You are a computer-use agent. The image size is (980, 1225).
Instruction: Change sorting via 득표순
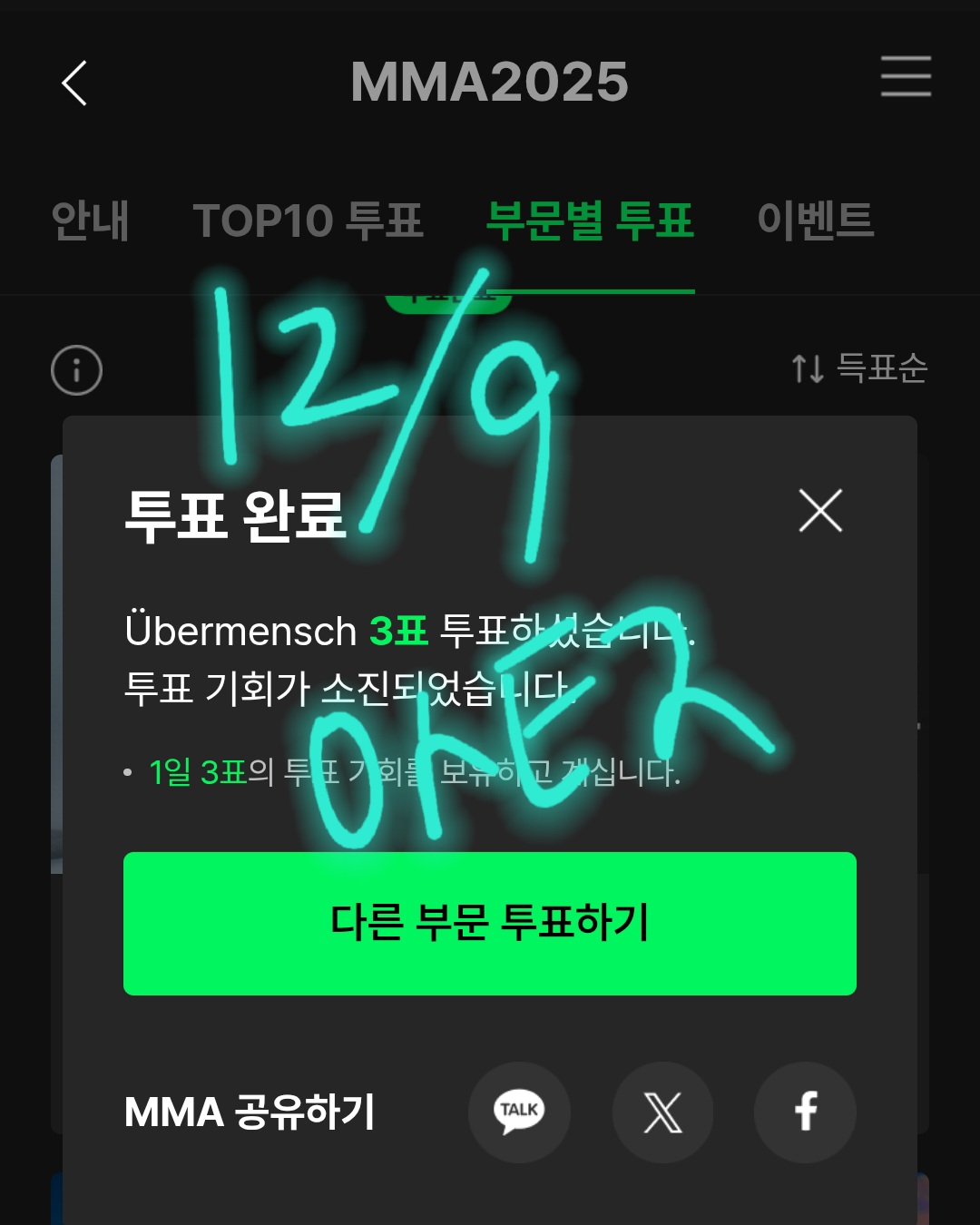859,368
